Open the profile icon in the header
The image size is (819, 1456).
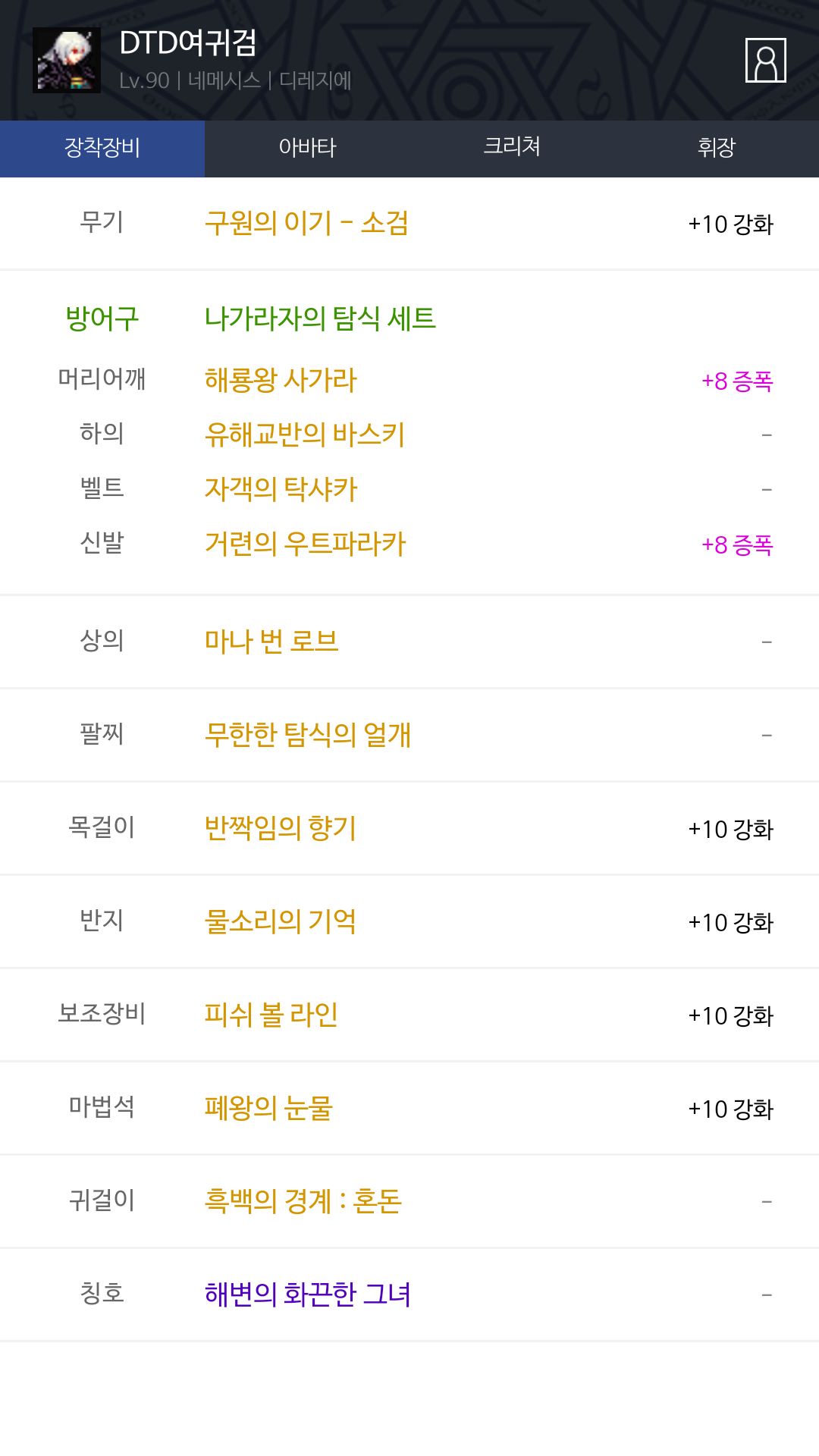coord(765,60)
